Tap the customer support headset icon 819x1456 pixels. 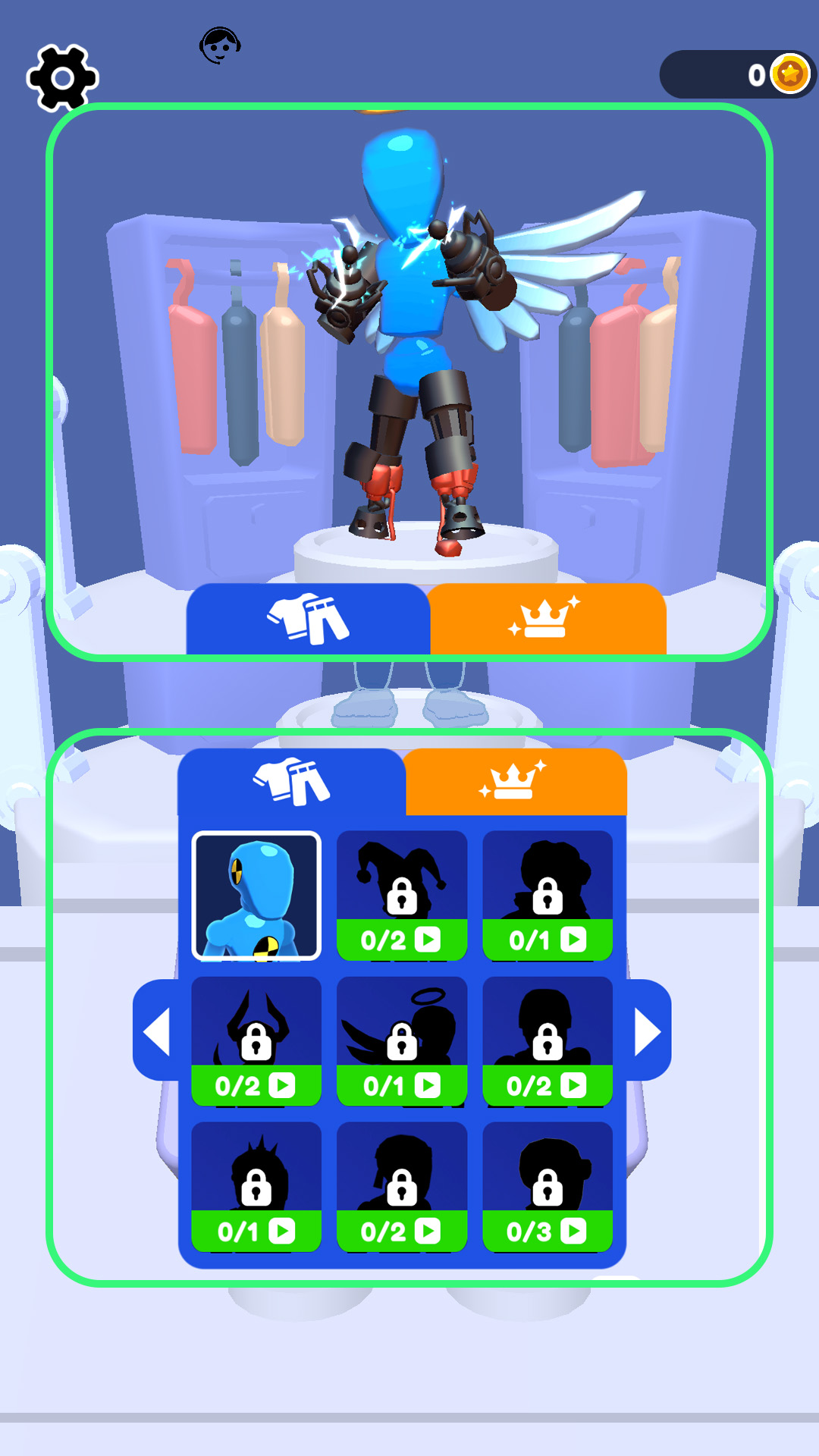point(218,45)
